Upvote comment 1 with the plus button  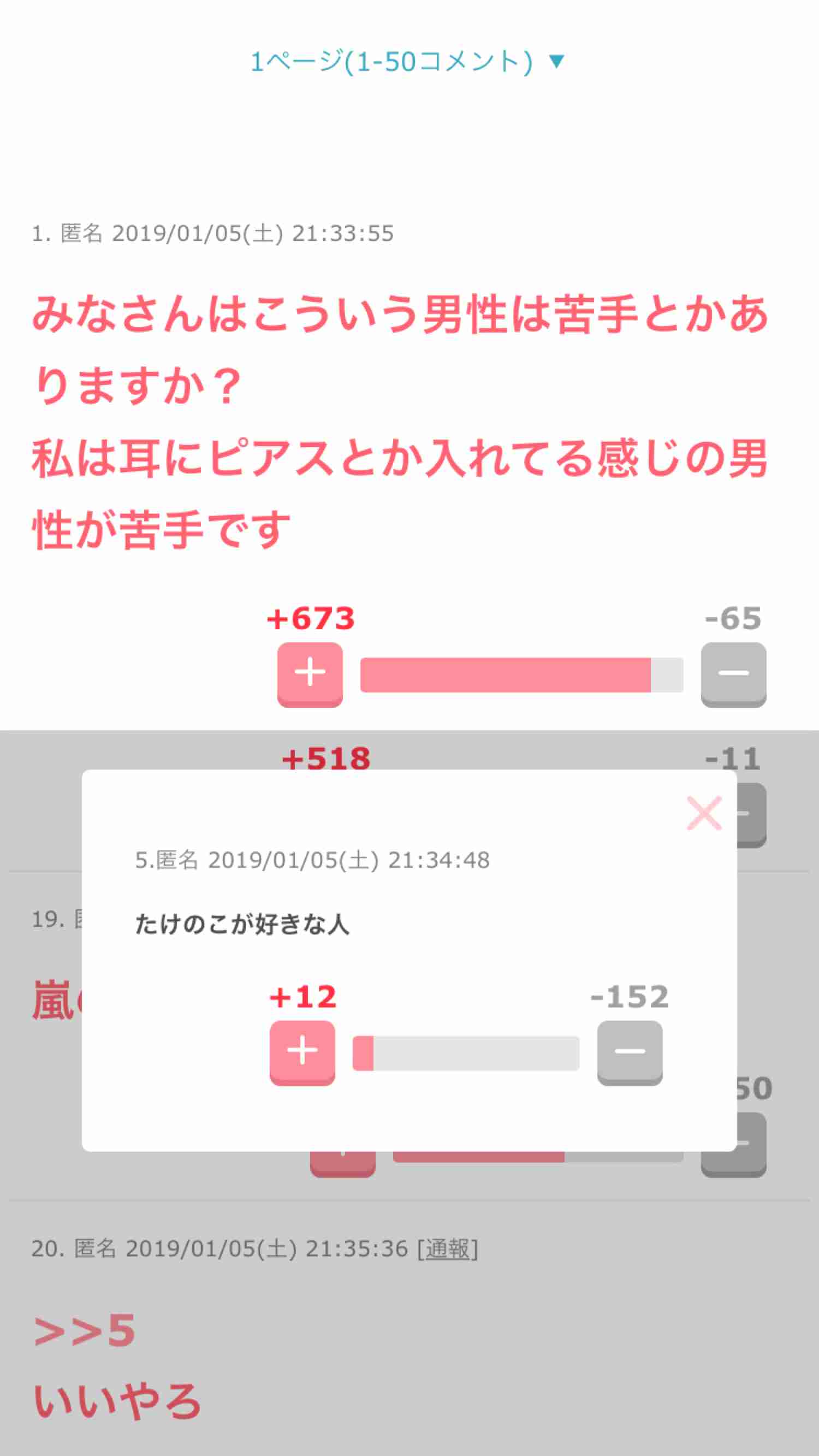[x=310, y=674]
